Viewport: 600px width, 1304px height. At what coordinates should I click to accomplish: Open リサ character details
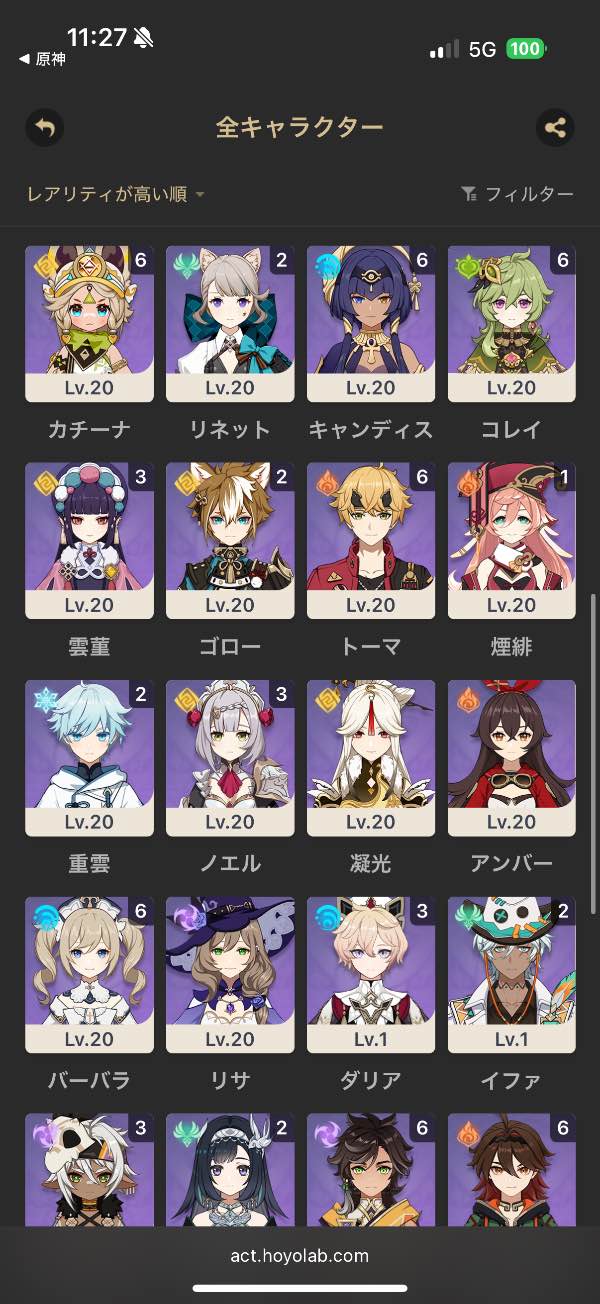[x=230, y=974]
